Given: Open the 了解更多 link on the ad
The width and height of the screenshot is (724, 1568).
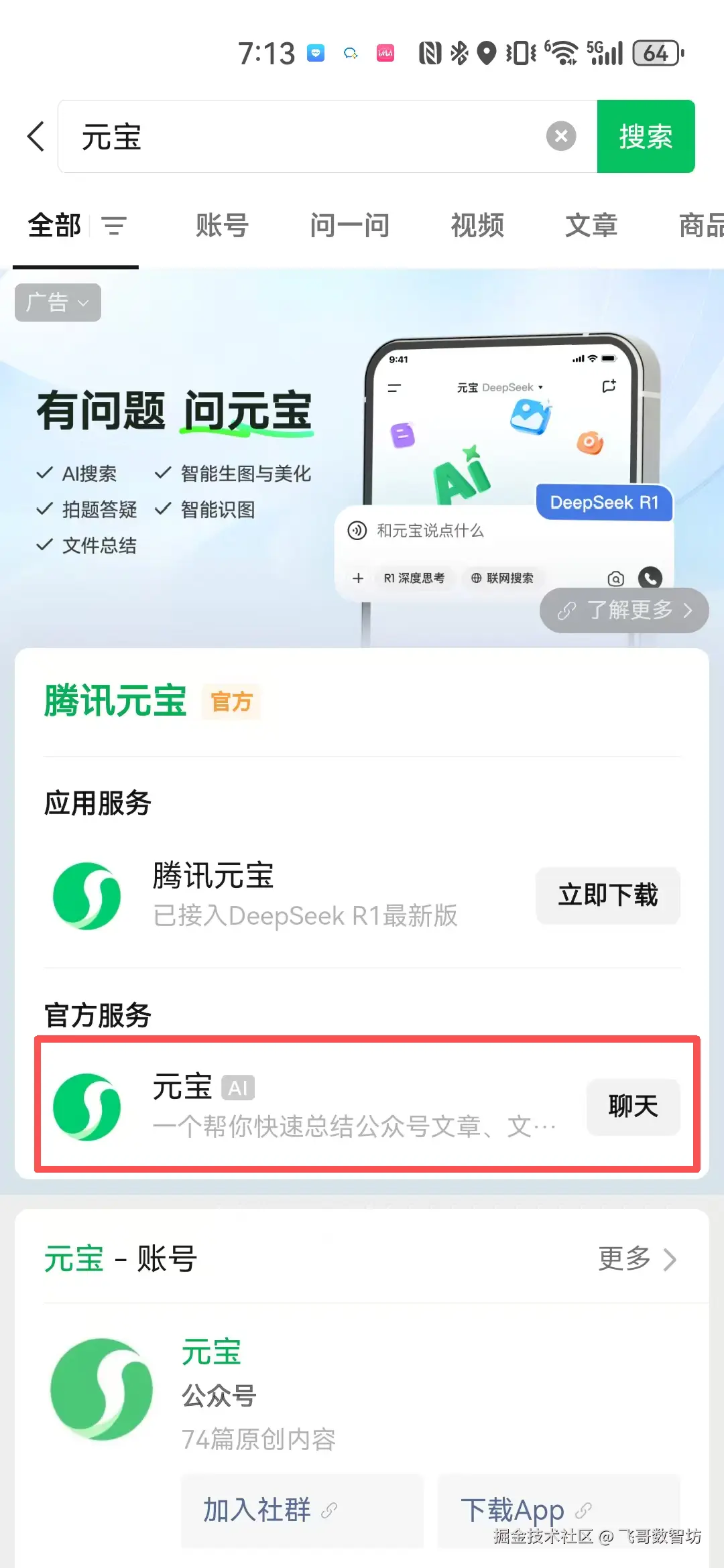Looking at the screenshot, I should pyautogui.click(x=623, y=610).
